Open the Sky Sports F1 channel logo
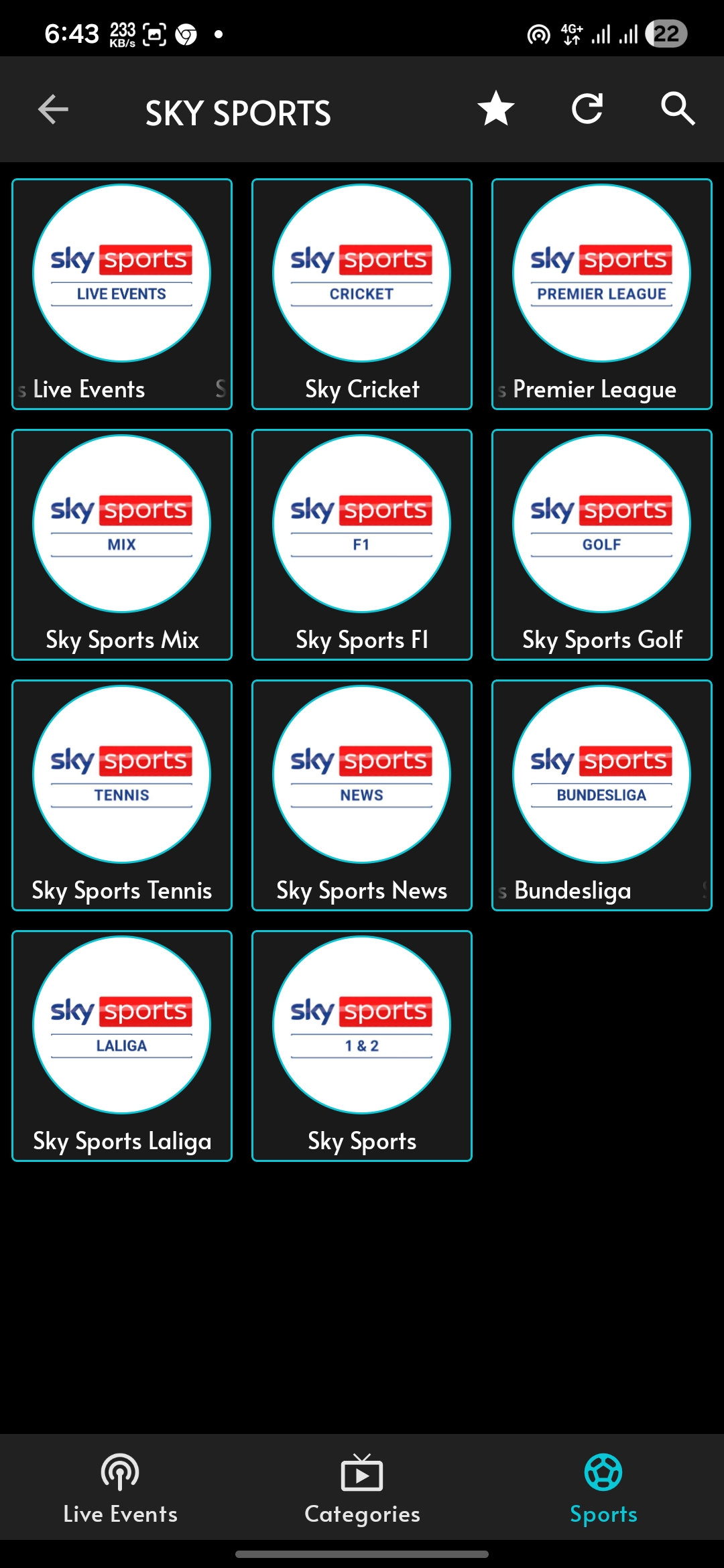 tap(361, 523)
